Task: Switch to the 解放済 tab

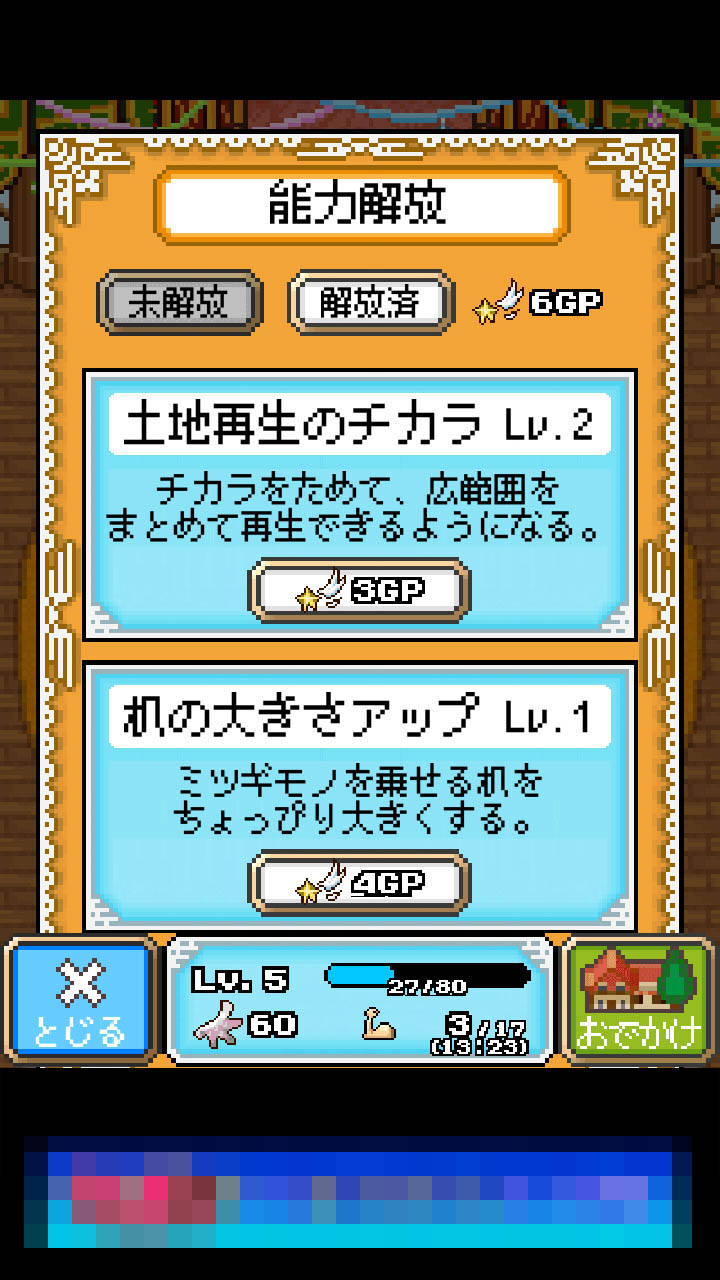Action: click(370, 302)
